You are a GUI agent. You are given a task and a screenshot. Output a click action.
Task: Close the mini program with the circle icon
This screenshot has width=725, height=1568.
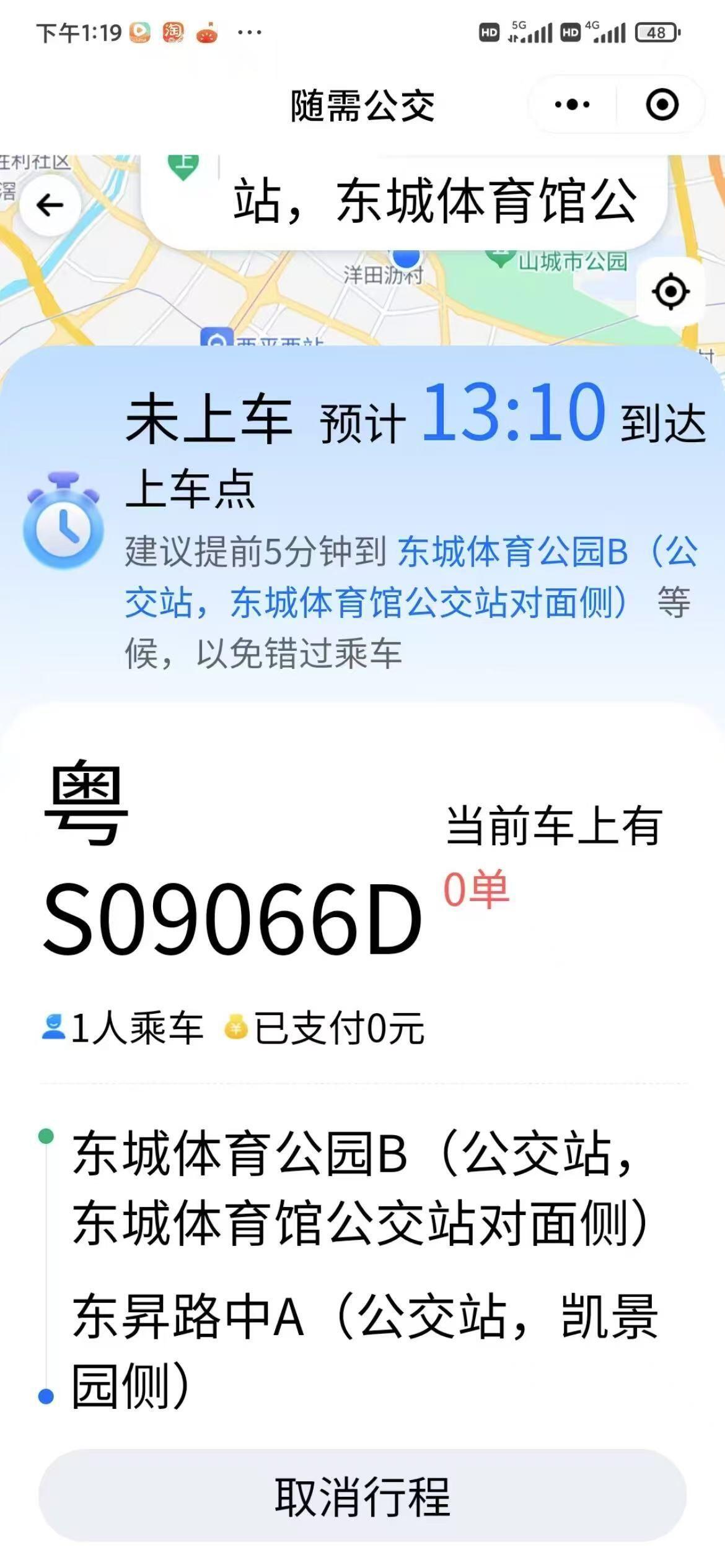point(662,105)
